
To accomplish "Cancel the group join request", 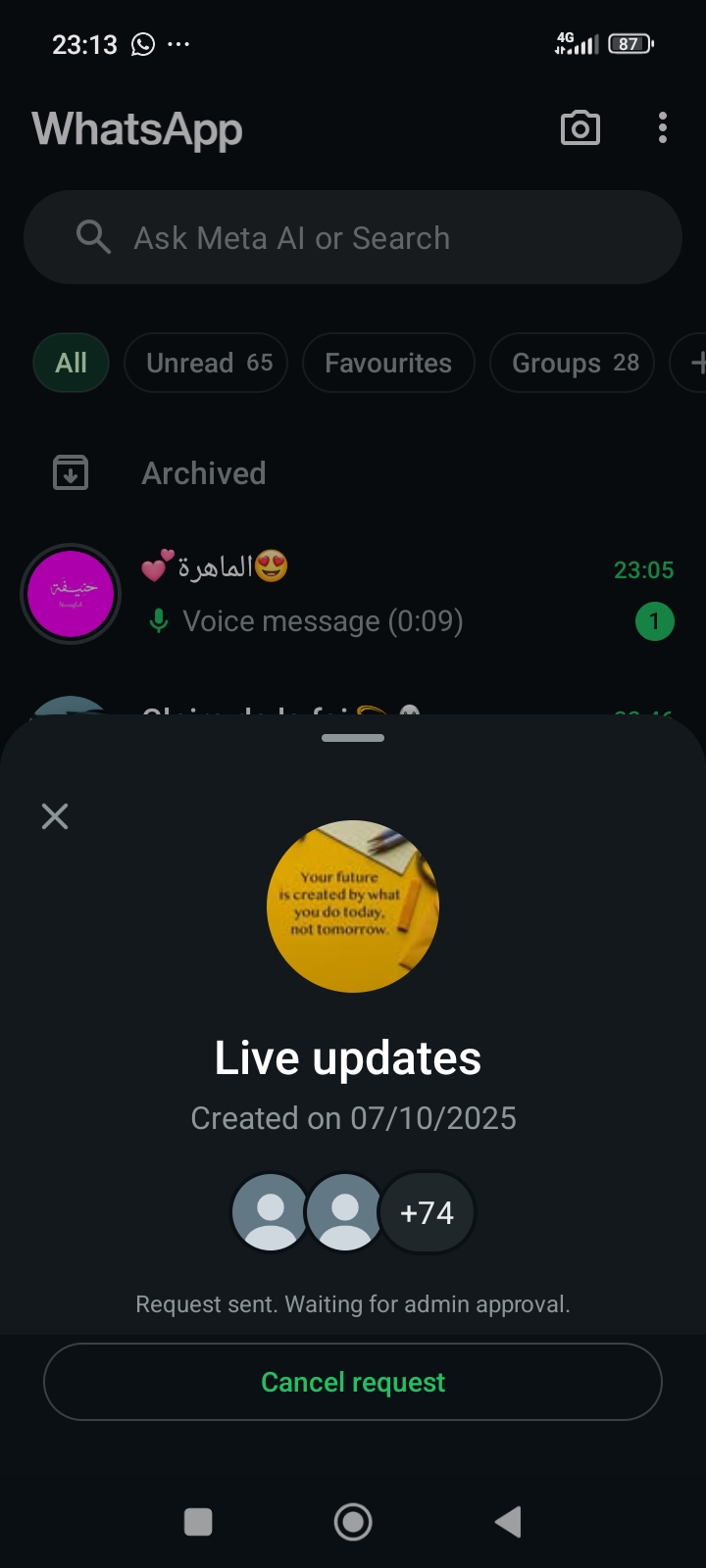I will (x=353, y=1382).
